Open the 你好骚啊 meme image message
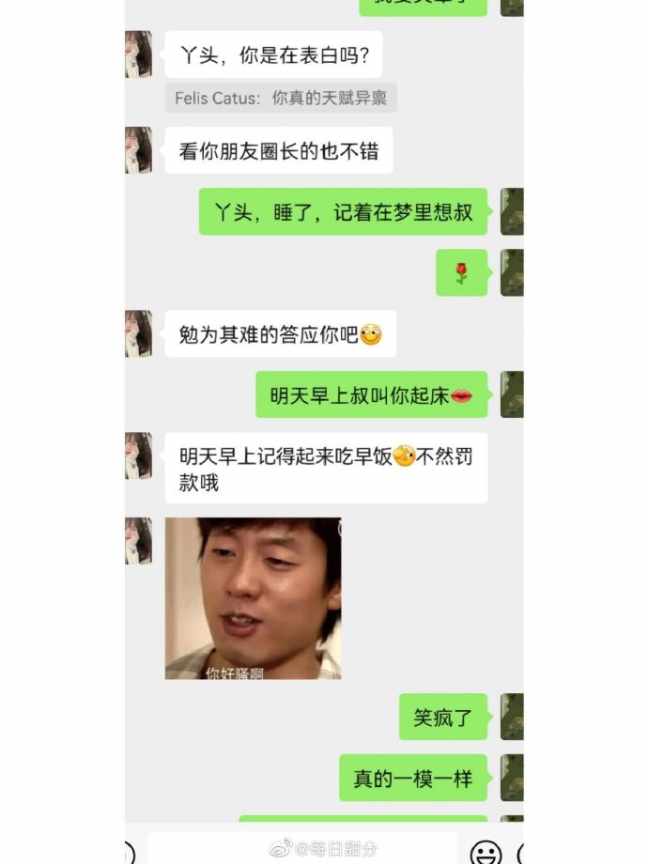The width and height of the screenshot is (648, 864). coord(253,598)
